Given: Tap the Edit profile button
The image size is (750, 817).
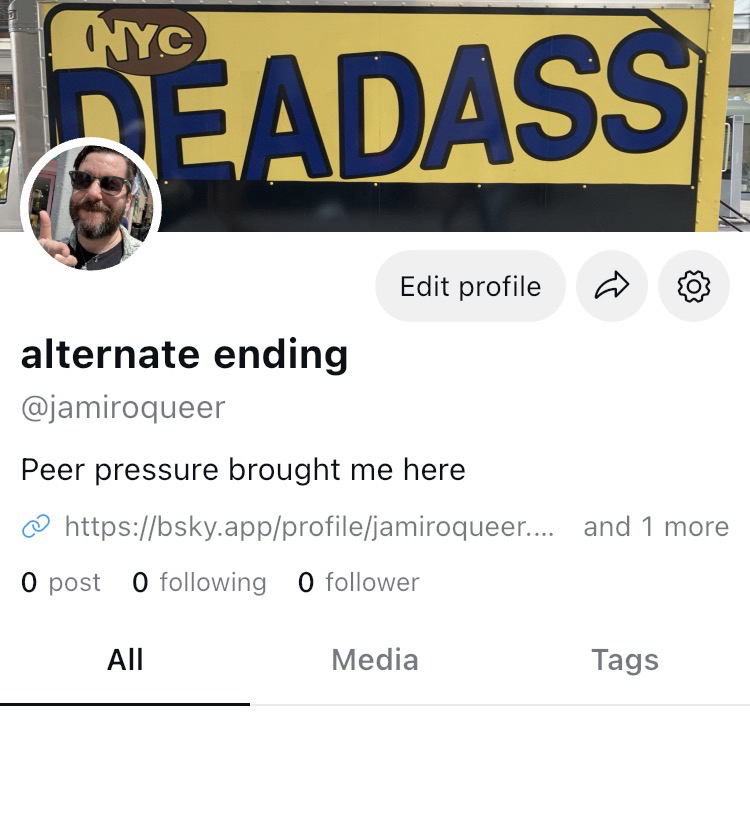Looking at the screenshot, I should click(470, 287).
